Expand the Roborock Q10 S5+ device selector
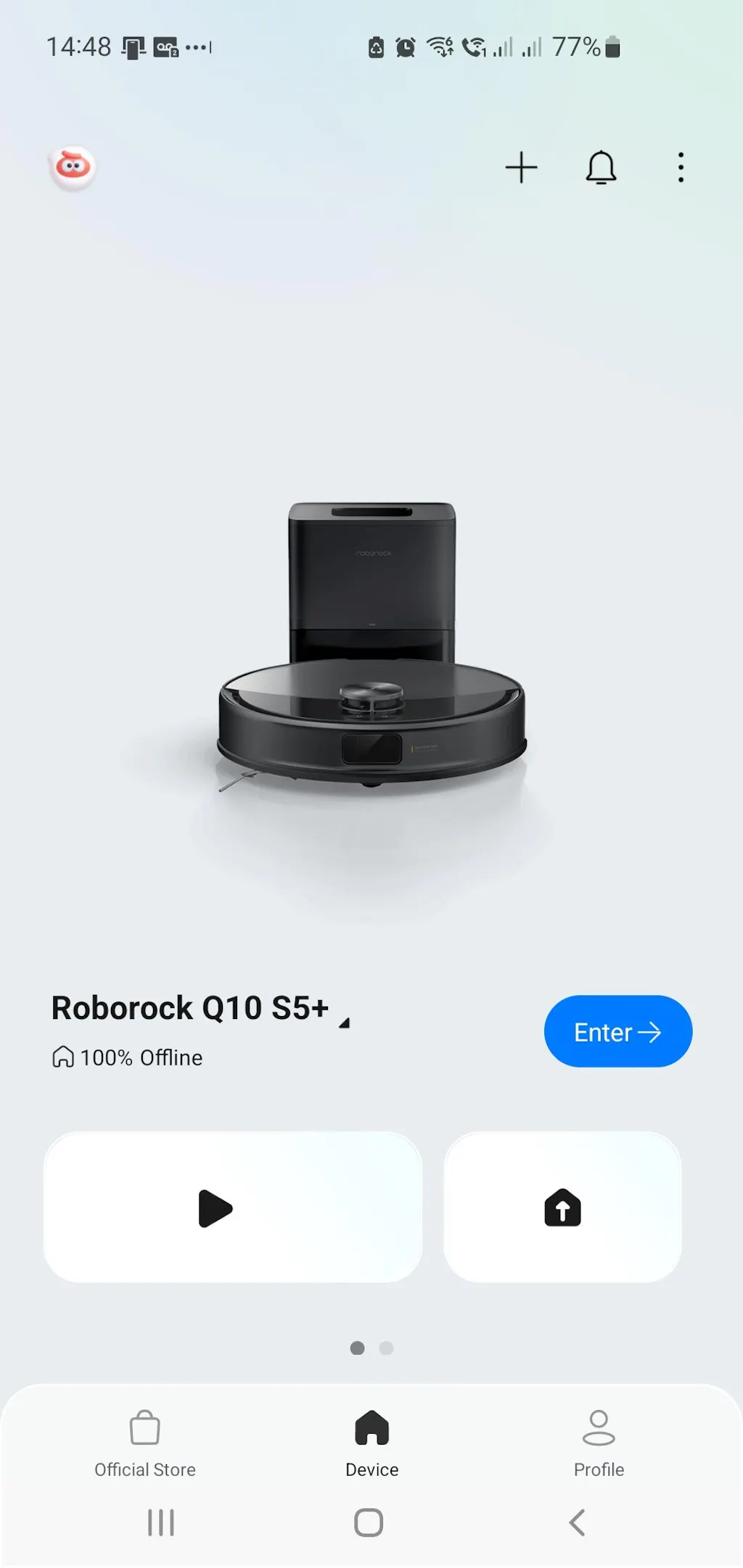Screen dimensions: 743x1568 coord(344,1023)
